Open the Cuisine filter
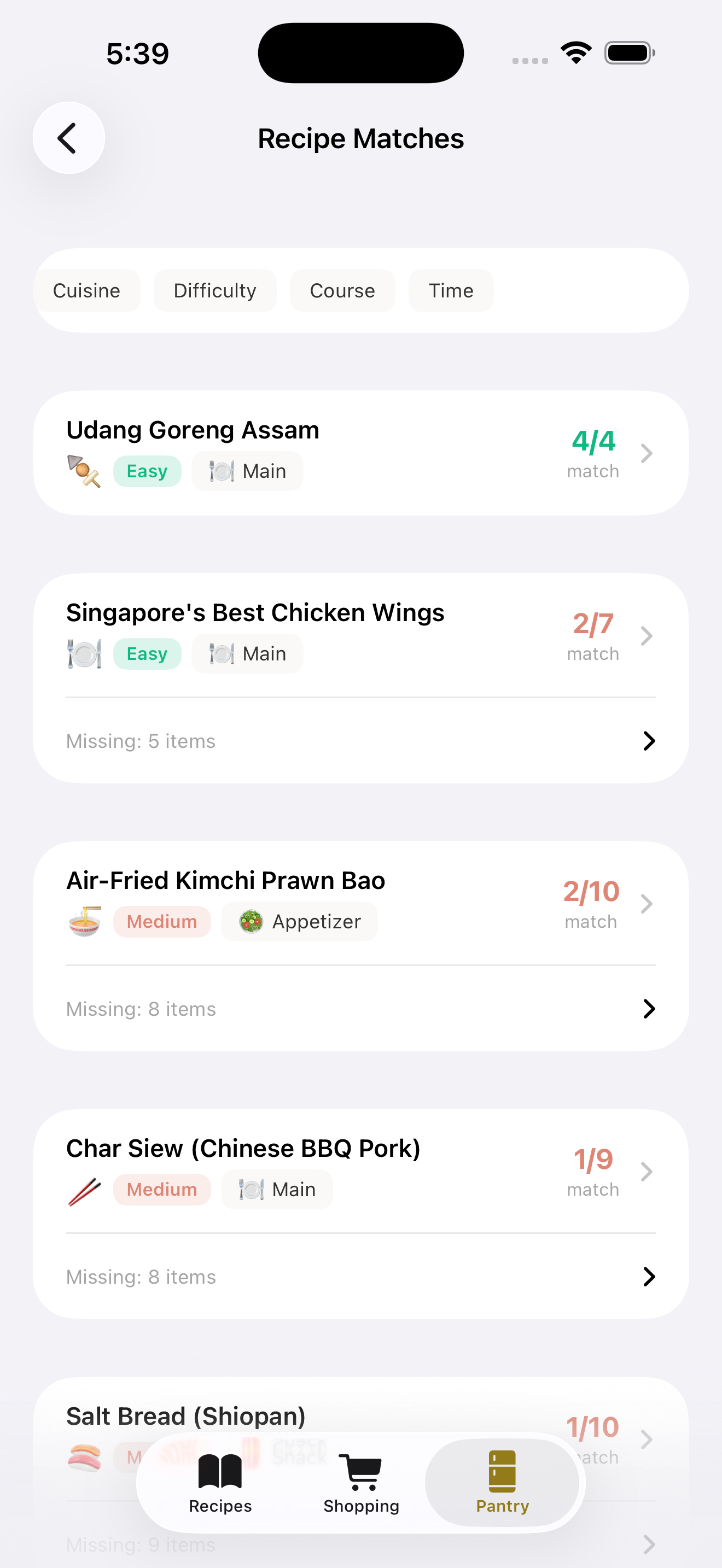Image resolution: width=722 pixels, height=1568 pixels. [x=87, y=290]
